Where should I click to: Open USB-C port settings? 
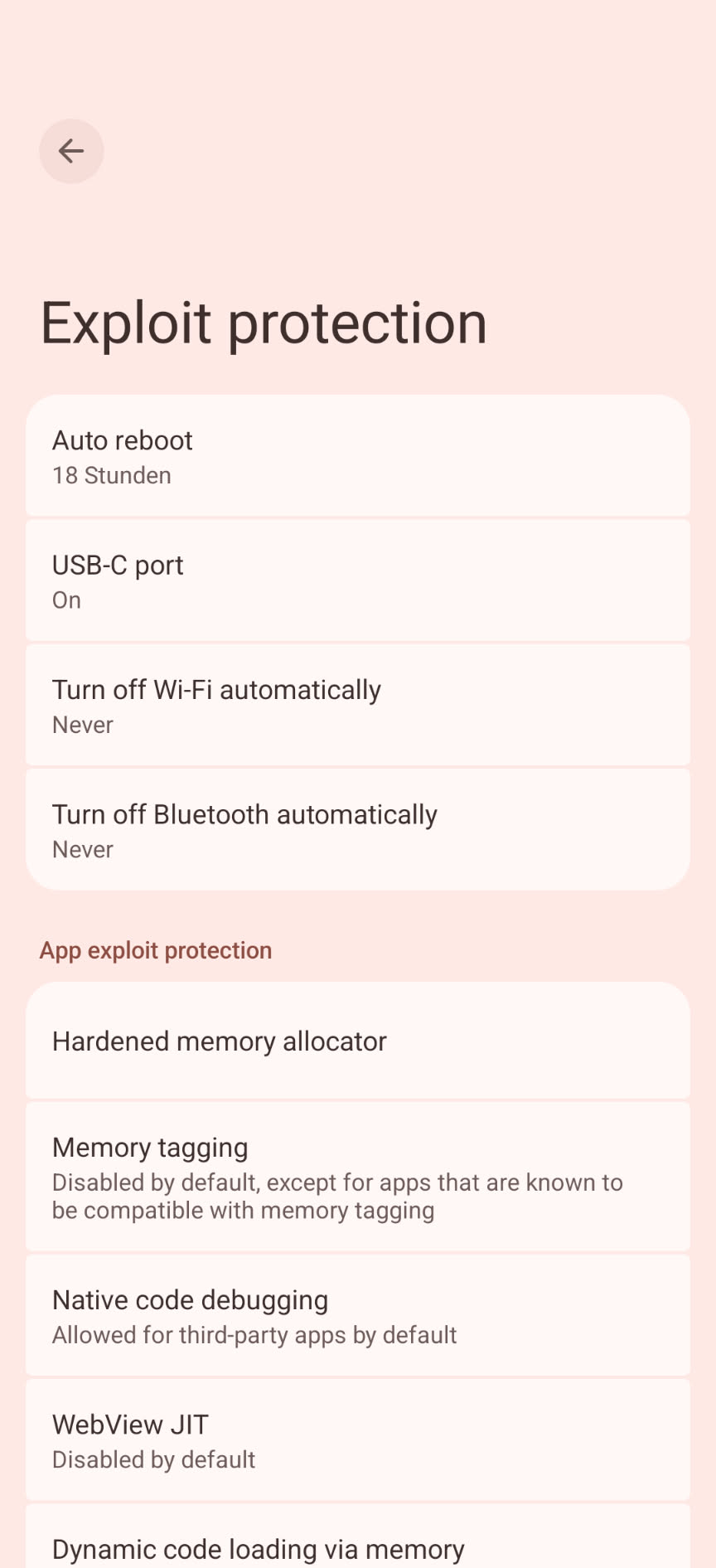click(358, 580)
